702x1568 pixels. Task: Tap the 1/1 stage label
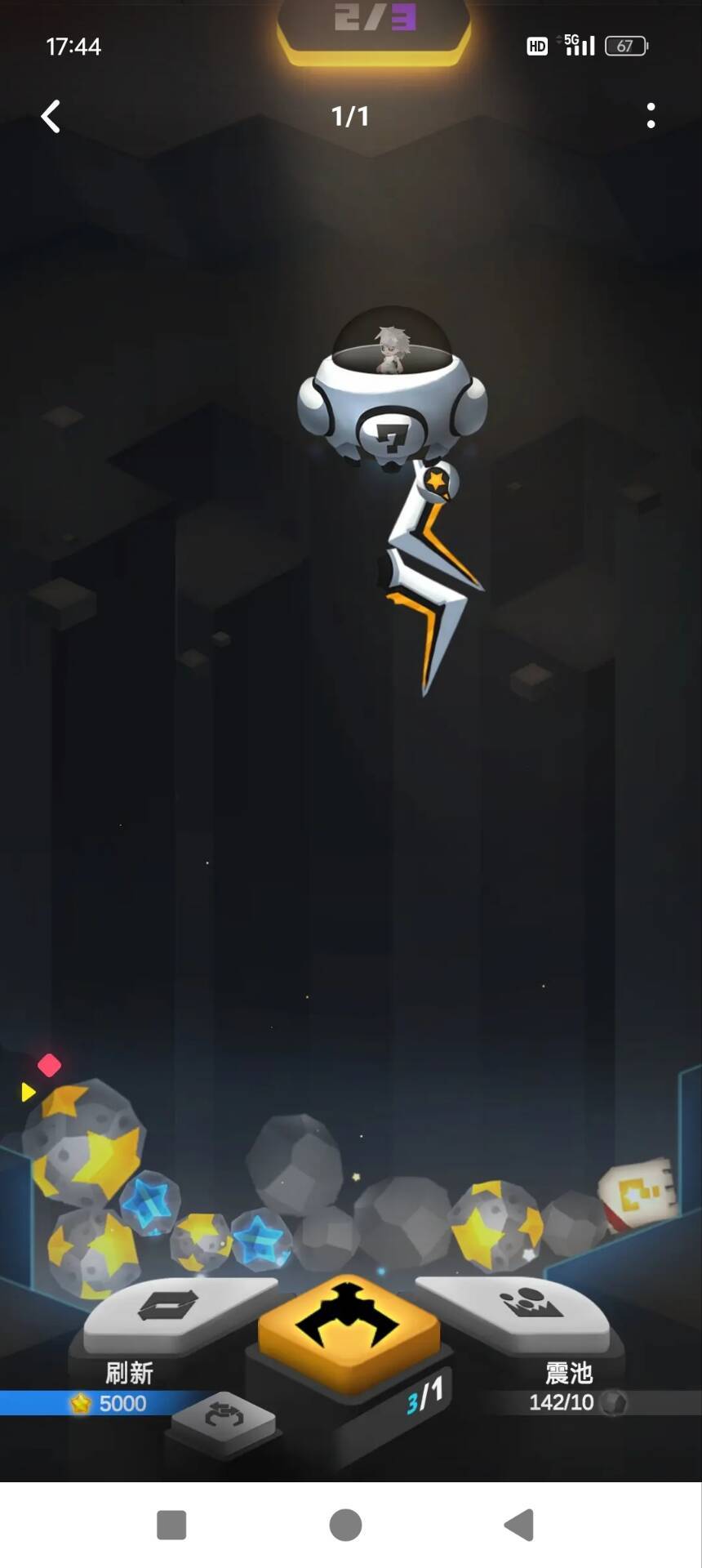pos(351,116)
